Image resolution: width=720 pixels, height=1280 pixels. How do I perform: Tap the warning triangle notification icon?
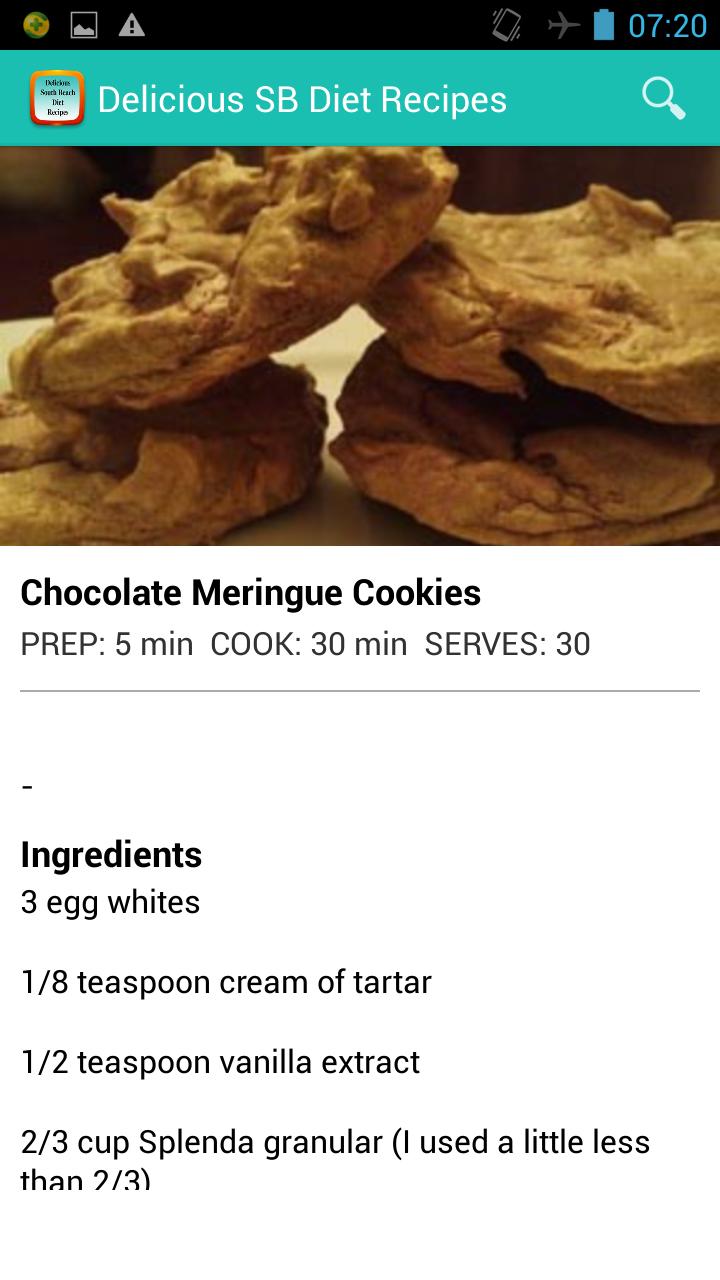(134, 23)
